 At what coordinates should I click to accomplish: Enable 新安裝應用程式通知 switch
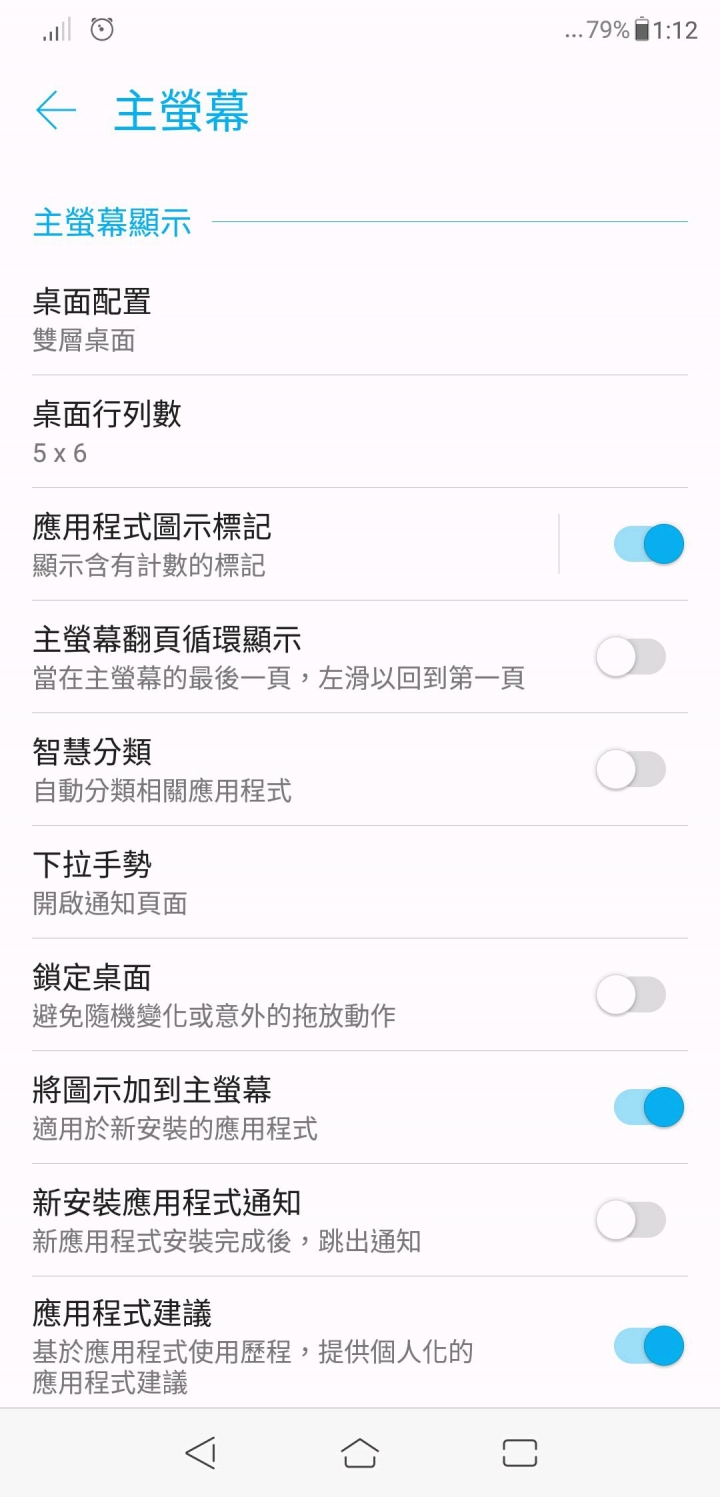click(x=631, y=1220)
